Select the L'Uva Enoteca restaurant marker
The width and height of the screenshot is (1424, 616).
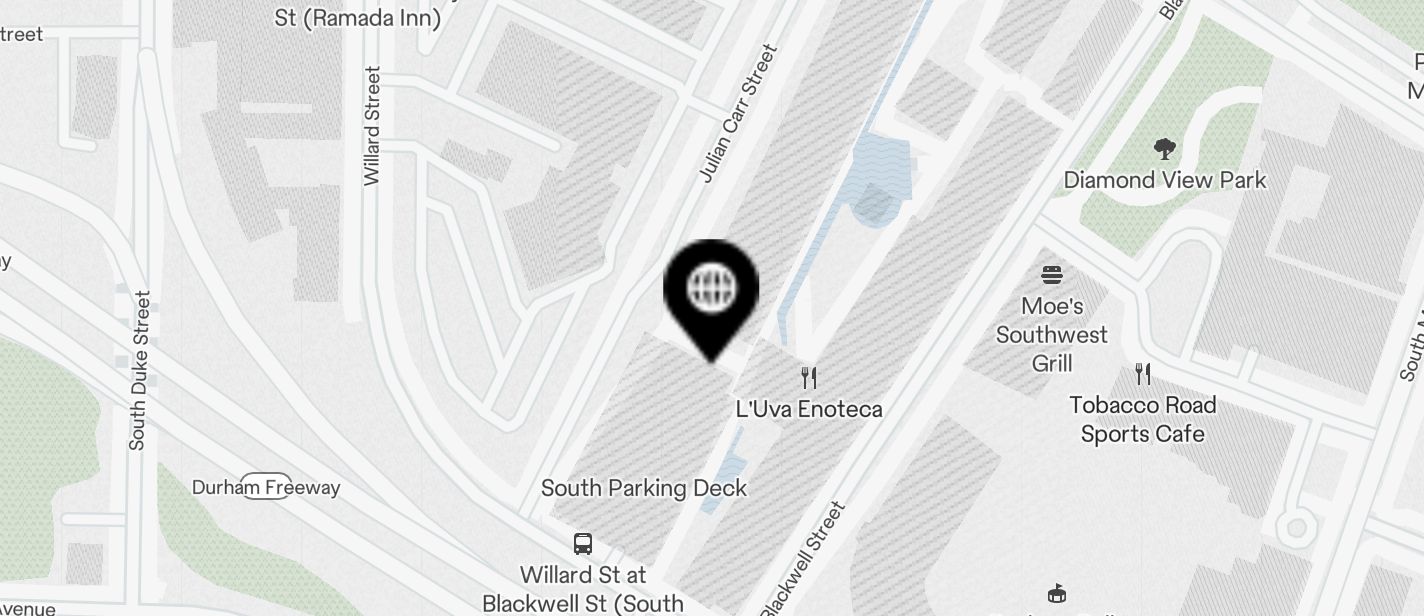pos(810,378)
